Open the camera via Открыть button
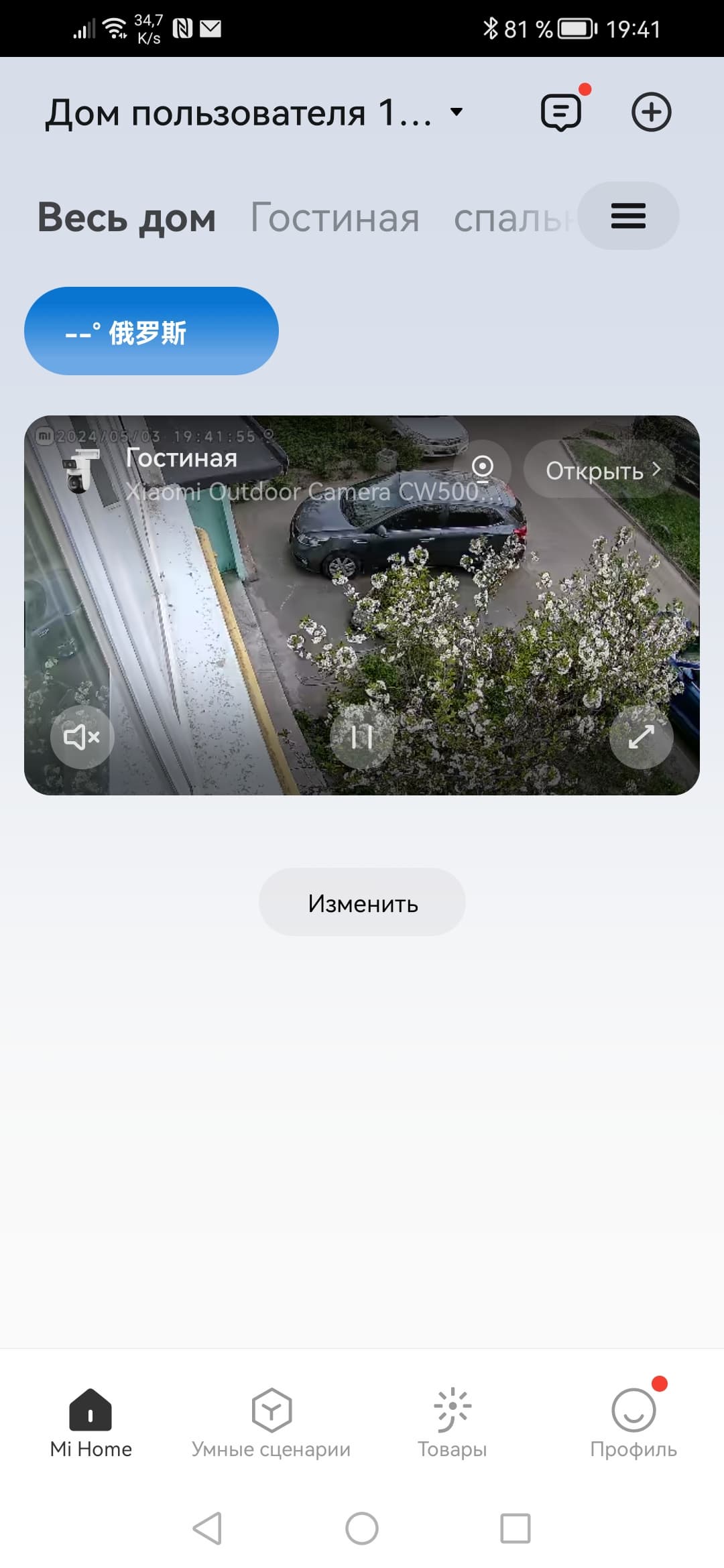The height and width of the screenshot is (1568, 724). (600, 470)
